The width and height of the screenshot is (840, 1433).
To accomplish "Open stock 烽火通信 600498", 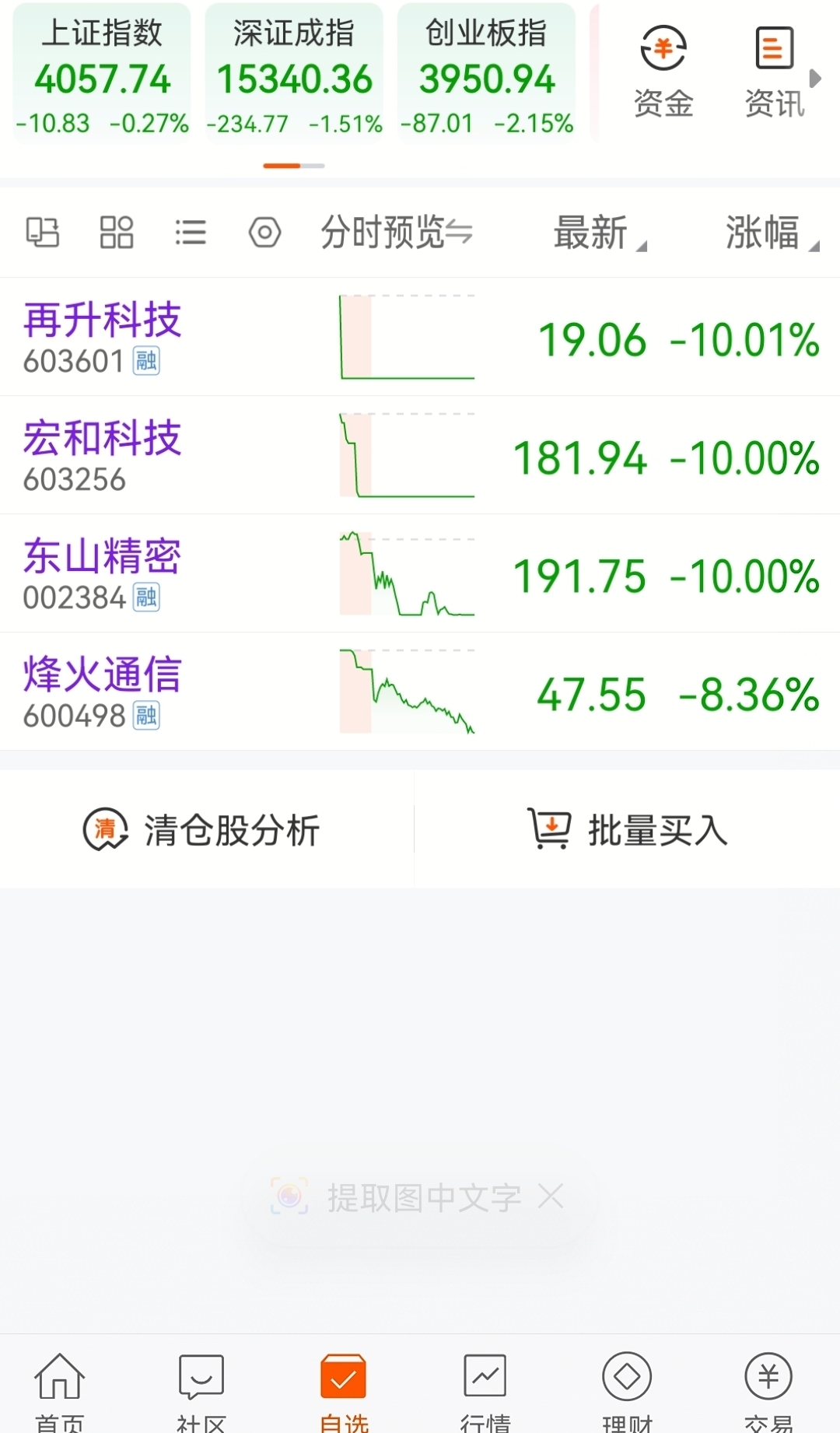I will (420, 692).
